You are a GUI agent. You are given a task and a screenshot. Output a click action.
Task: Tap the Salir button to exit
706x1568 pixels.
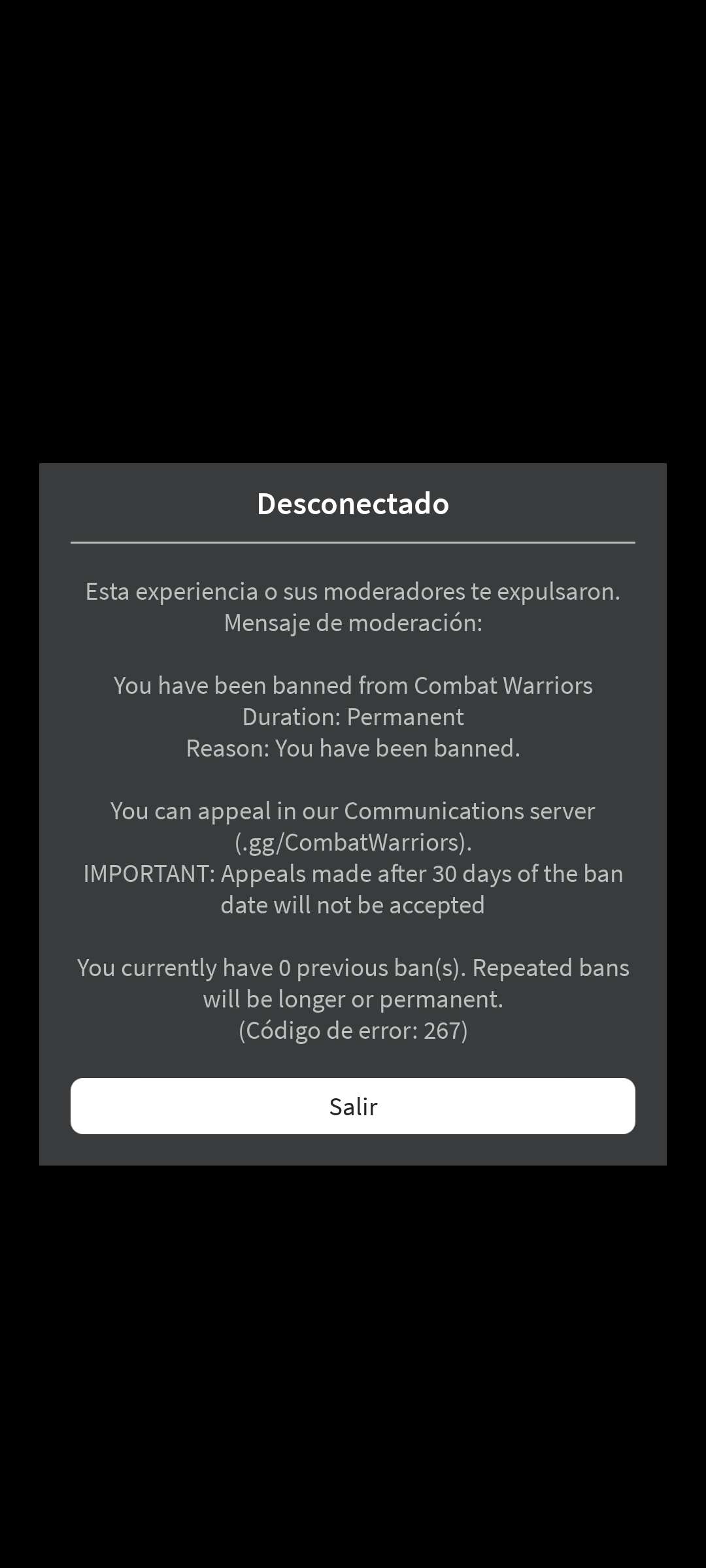(353, 1106)
